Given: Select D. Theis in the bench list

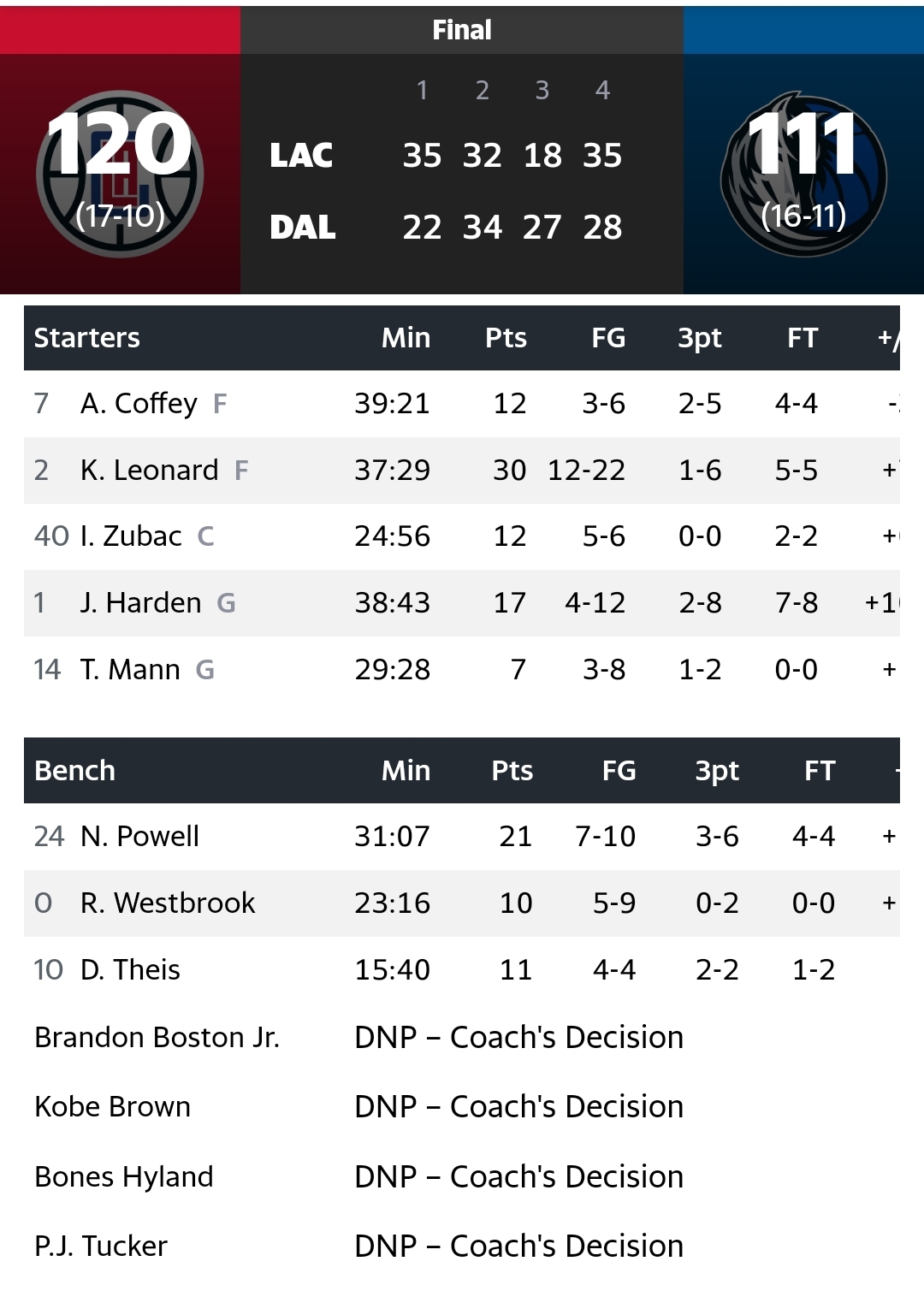Looking at the screenshot, I should click(x=130, y=969).
